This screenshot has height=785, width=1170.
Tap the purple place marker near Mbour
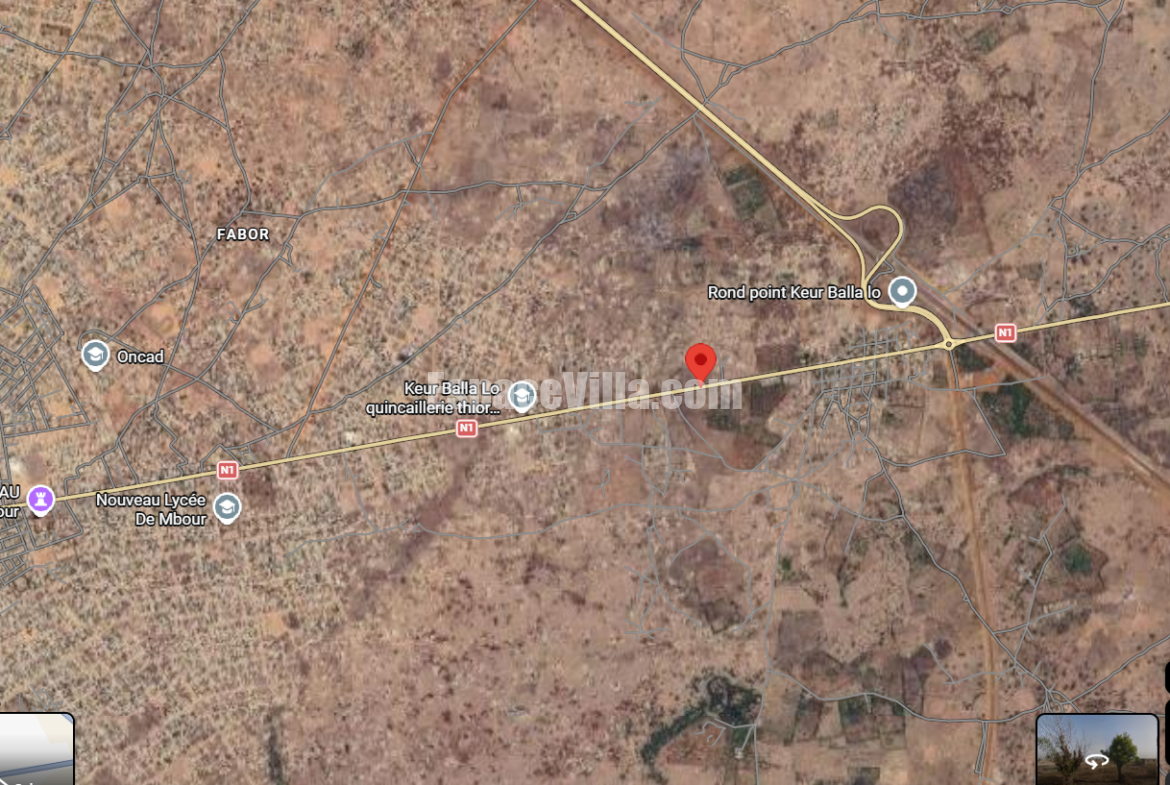pos(40,497)
